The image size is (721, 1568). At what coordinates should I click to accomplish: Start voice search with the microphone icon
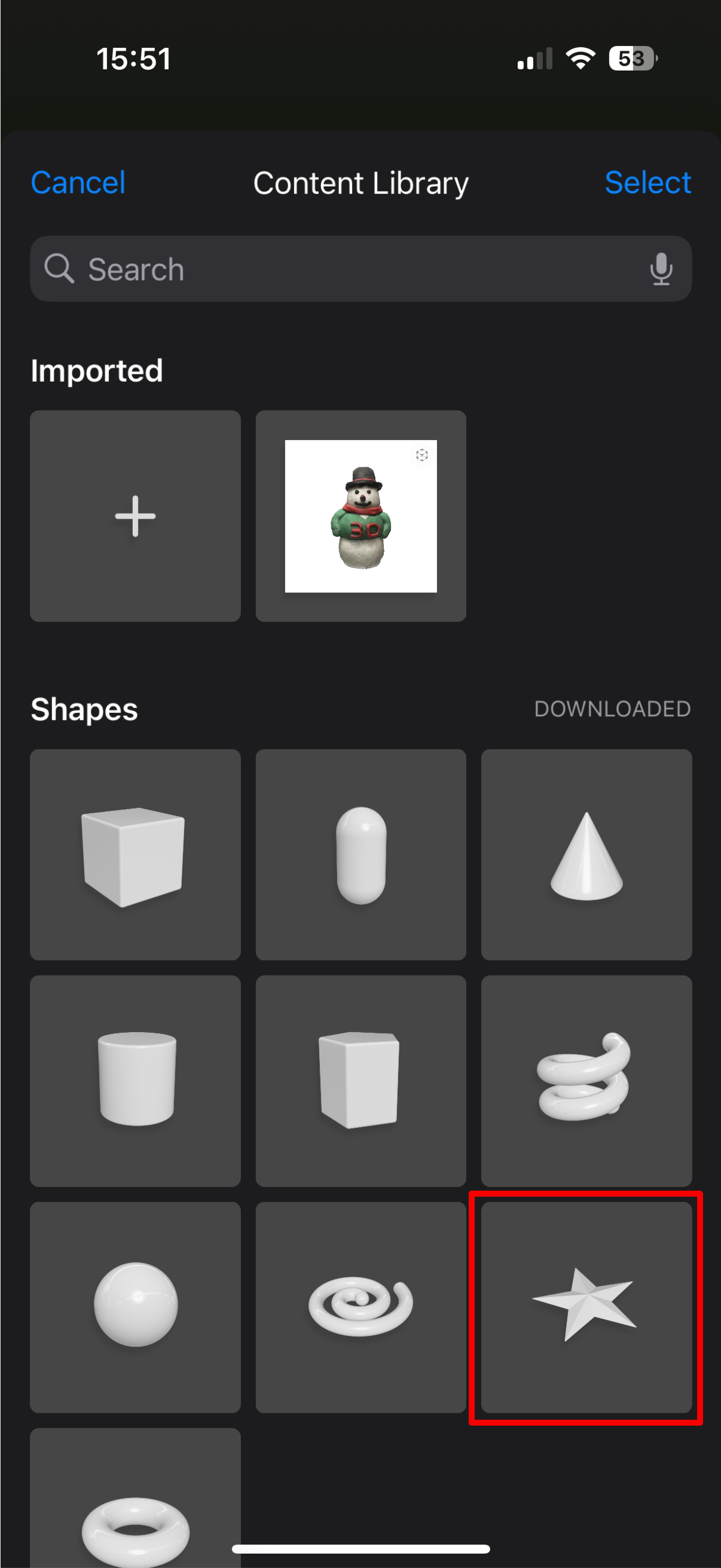661,269
